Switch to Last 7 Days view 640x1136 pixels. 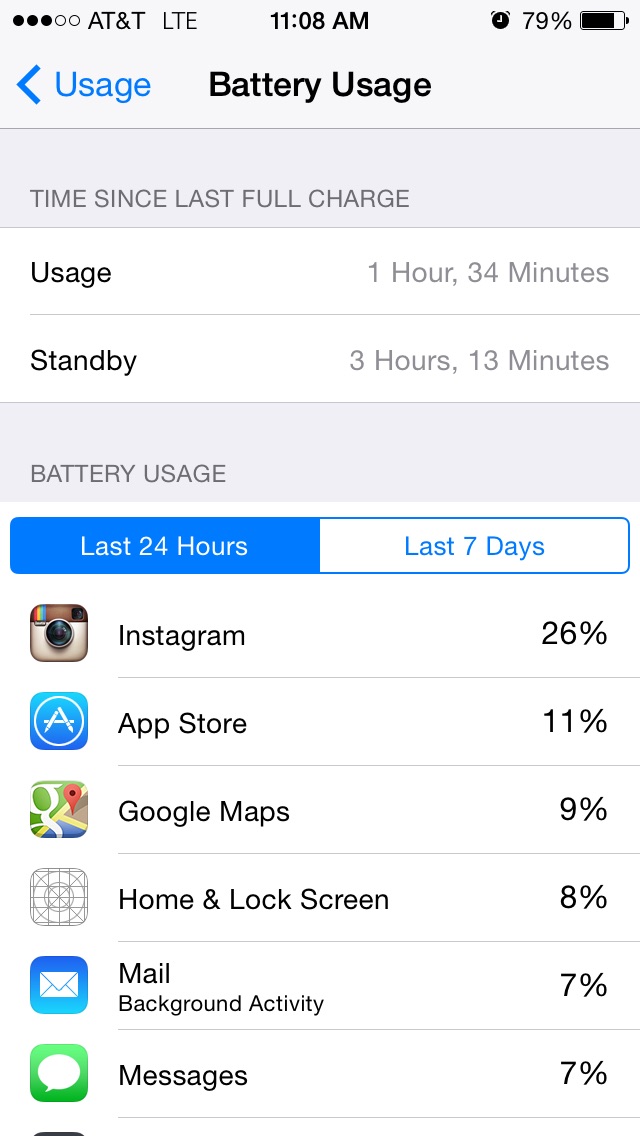pyautogui.click(x=474, y=546)
